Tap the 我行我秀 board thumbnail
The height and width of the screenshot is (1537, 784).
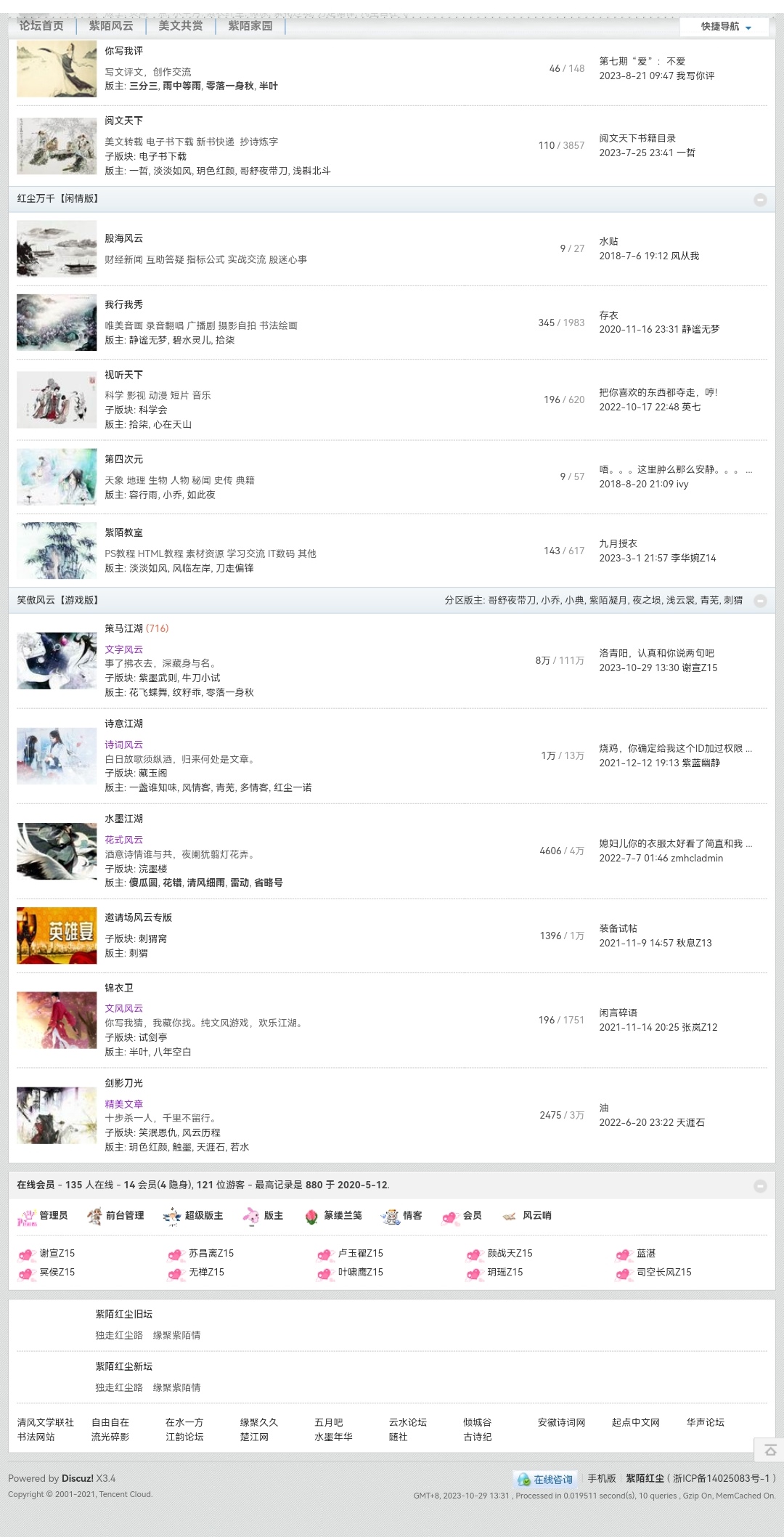click(x=57, y=323)
